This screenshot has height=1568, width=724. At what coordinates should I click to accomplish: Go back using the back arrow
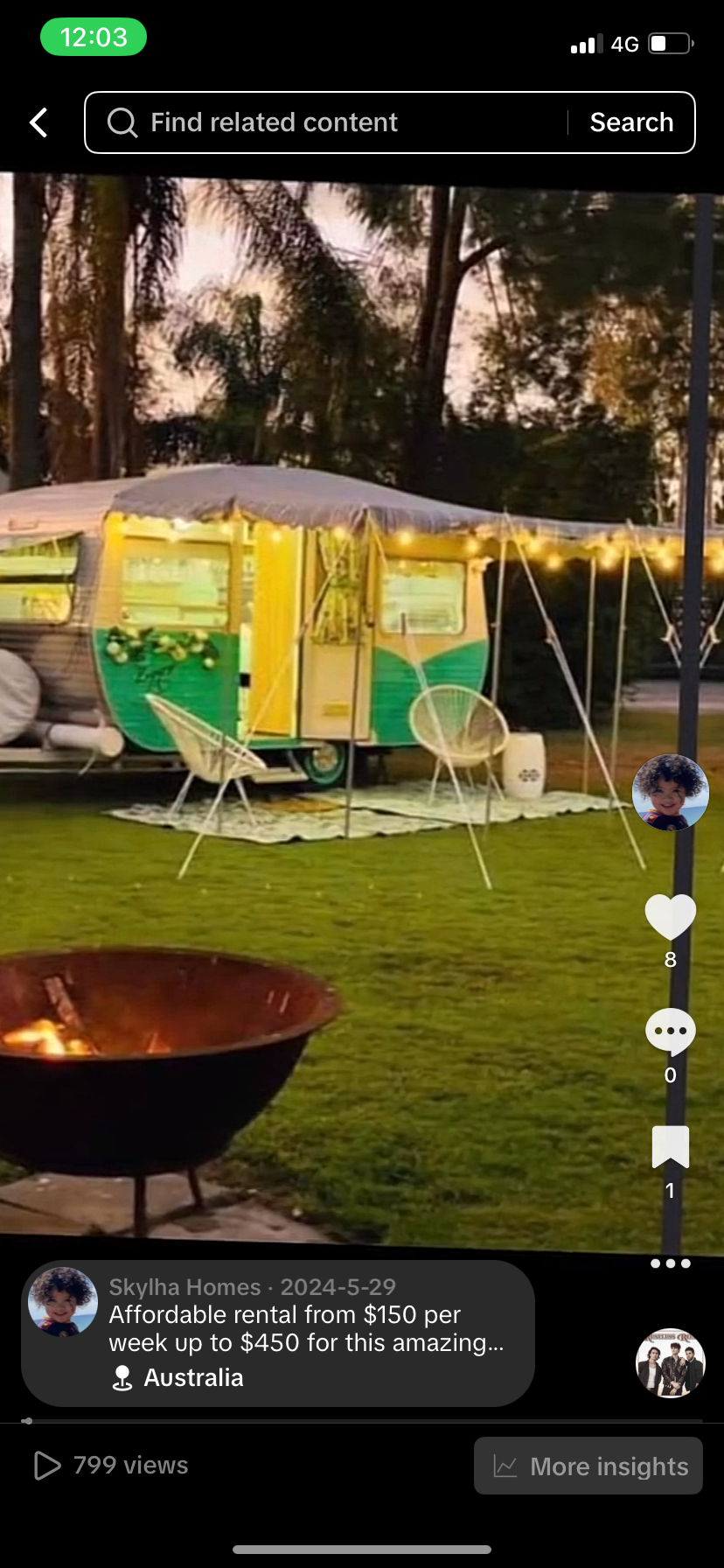pyautogui.click(x=38, y=122)
